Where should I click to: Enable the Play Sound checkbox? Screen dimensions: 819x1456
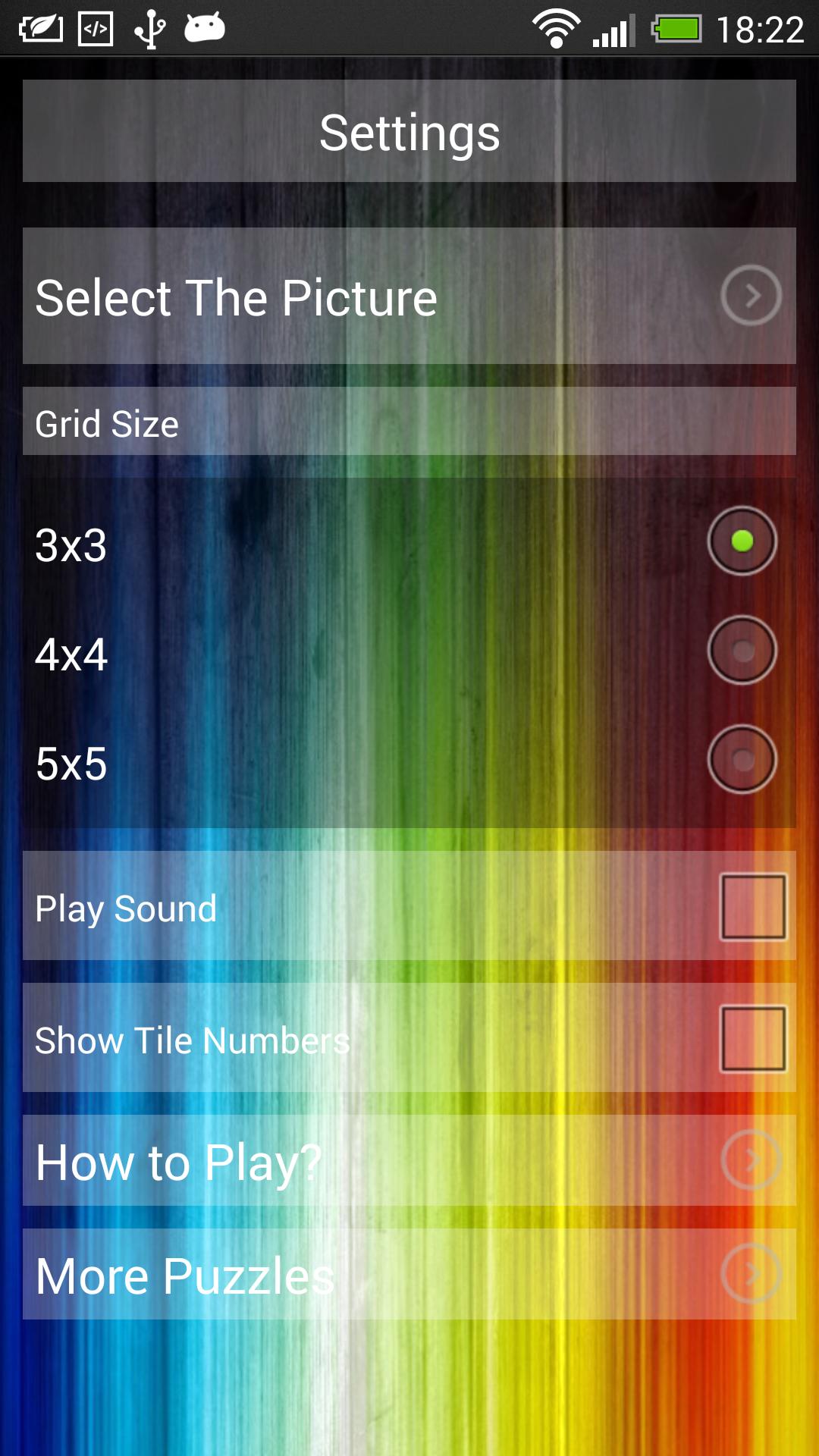click(752, 907)
